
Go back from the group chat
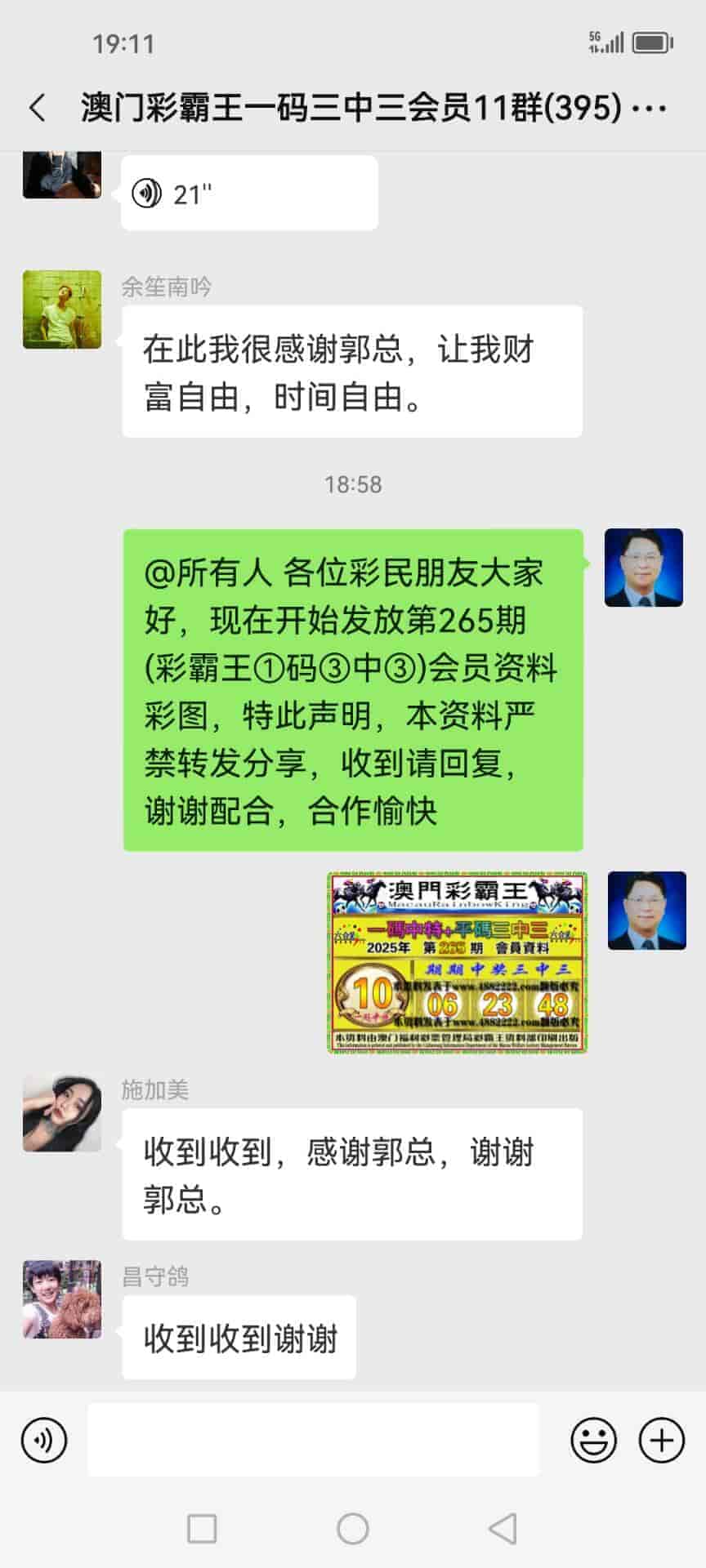click(38, 108)
